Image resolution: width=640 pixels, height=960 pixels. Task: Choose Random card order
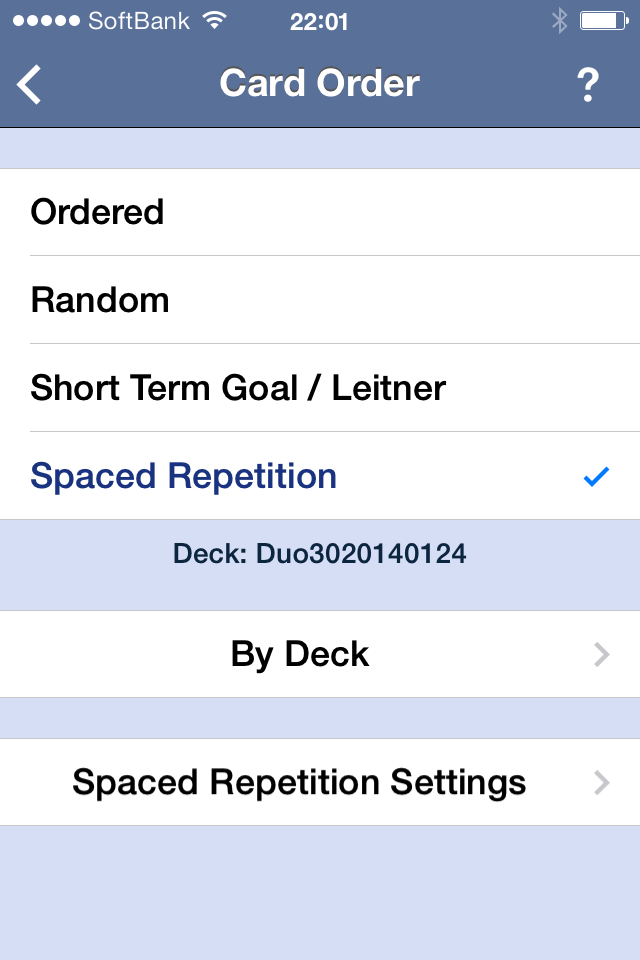320,300
